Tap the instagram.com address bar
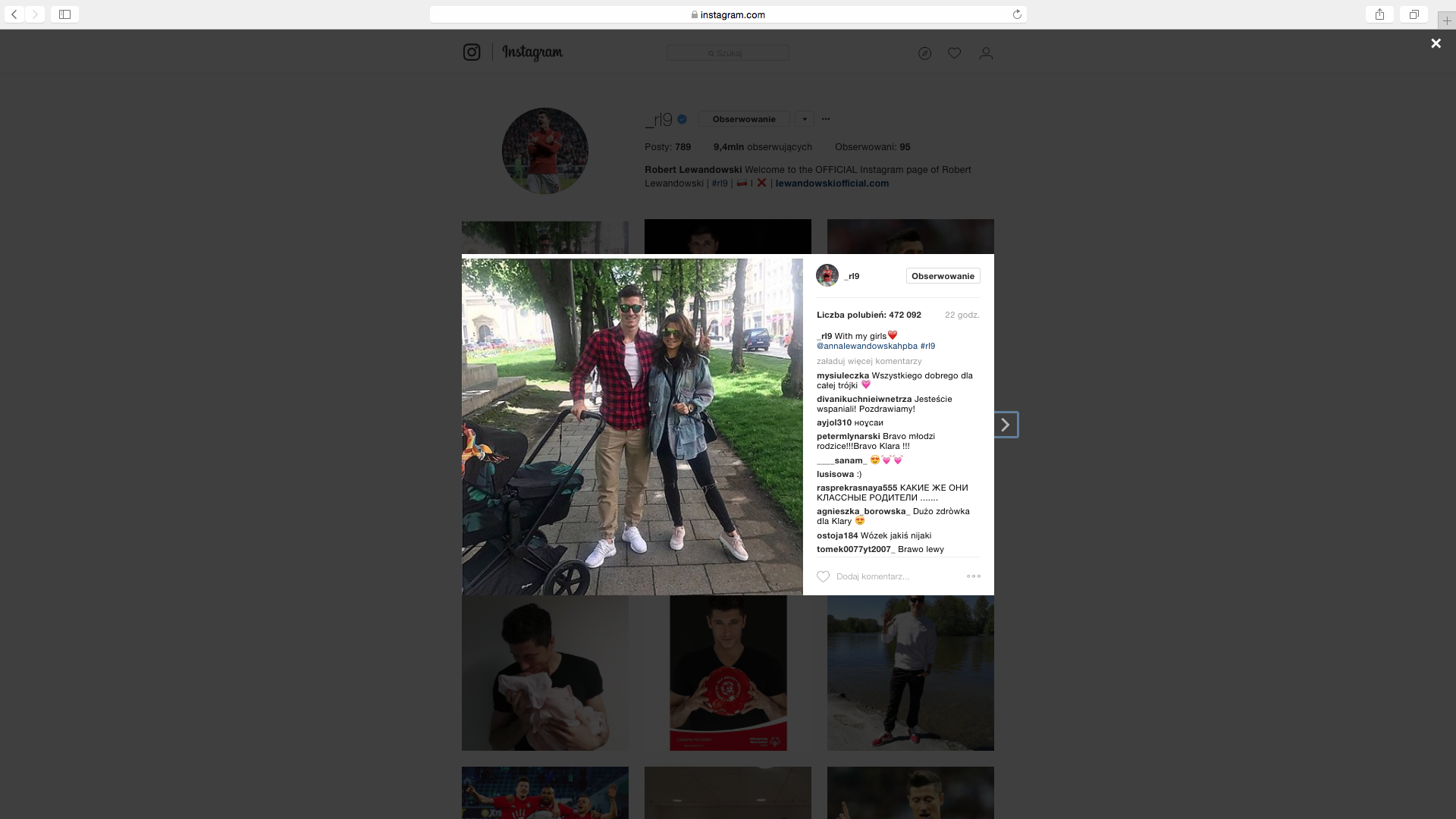 click(728, 14)
